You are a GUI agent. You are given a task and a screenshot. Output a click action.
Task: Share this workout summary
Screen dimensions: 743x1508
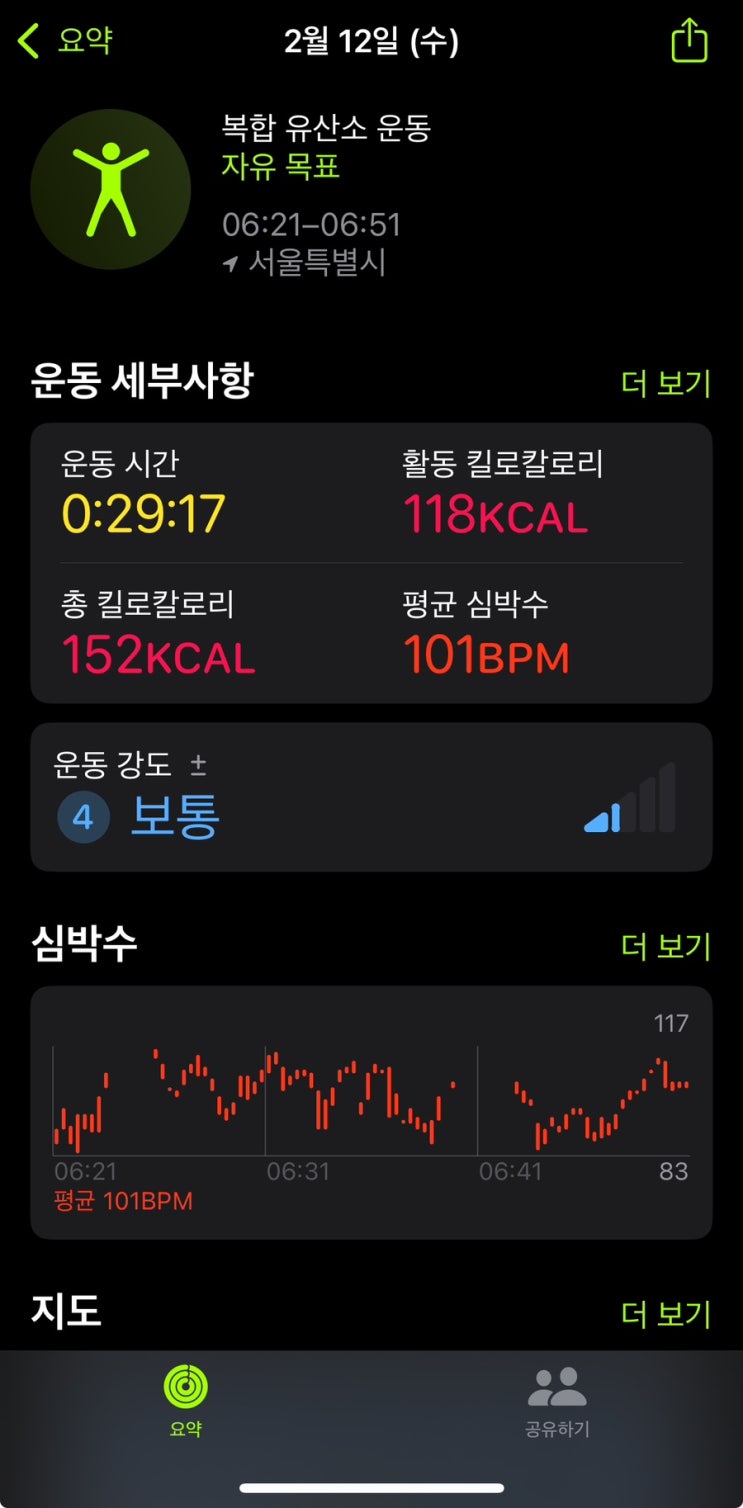point(689,43)
